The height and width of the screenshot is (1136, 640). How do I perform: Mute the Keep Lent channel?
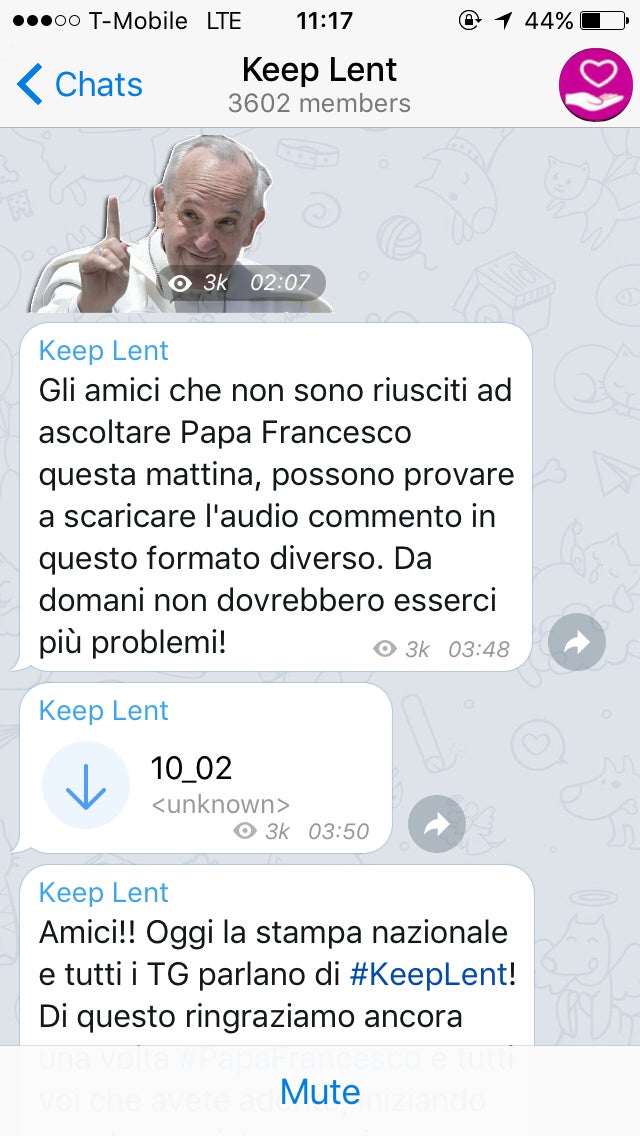tap(319, 1090)
